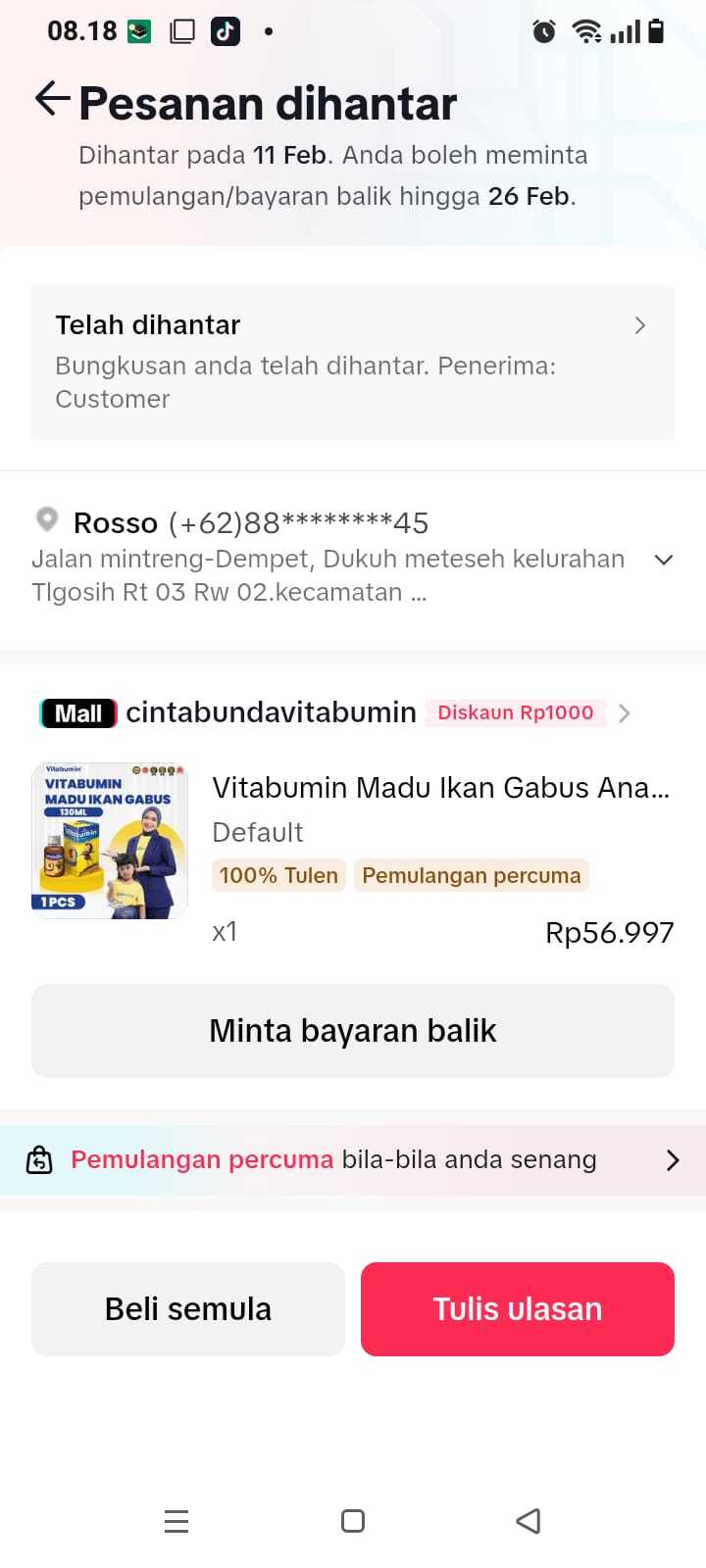
Task: Open the Telah dihantar delivery status
Action: pos(353,361)
